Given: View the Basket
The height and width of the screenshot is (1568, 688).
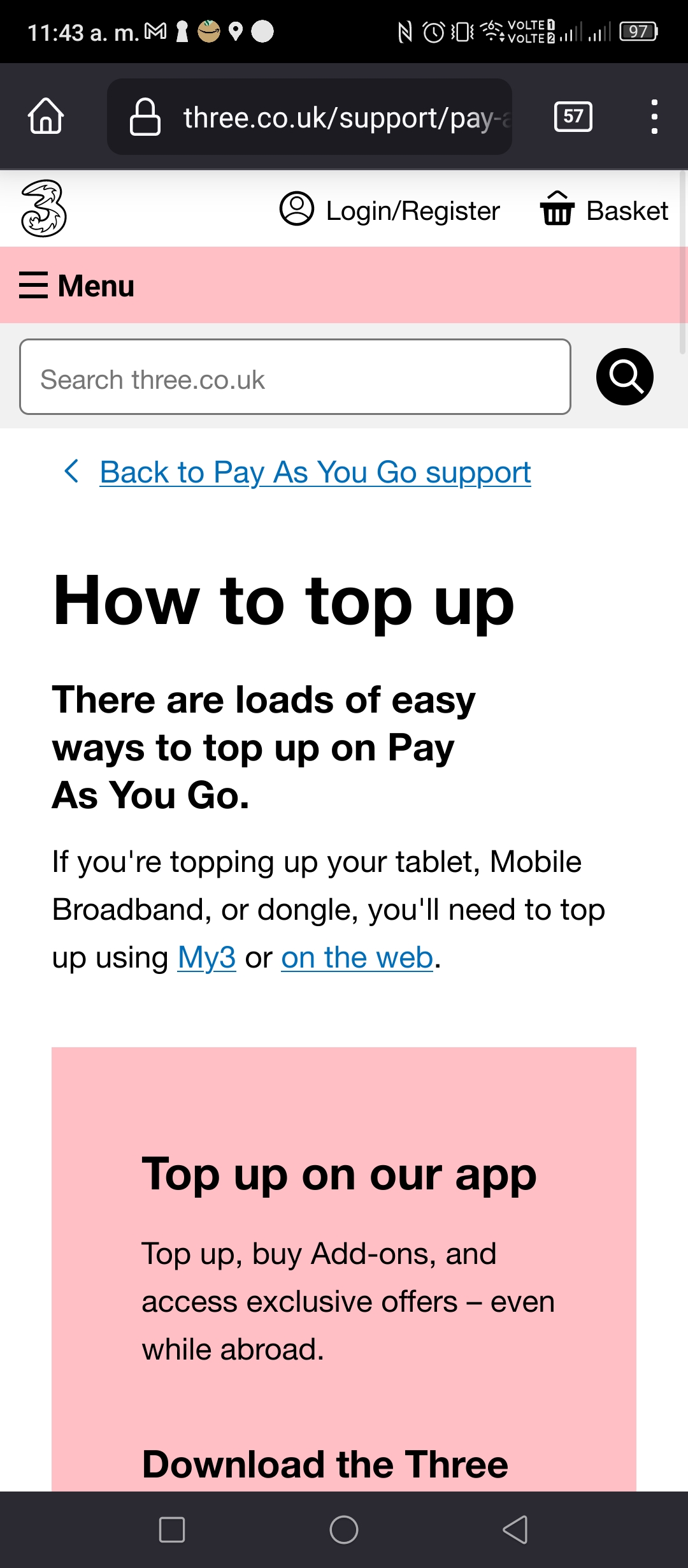Looking at the screenshot, I should click(604, 210).
